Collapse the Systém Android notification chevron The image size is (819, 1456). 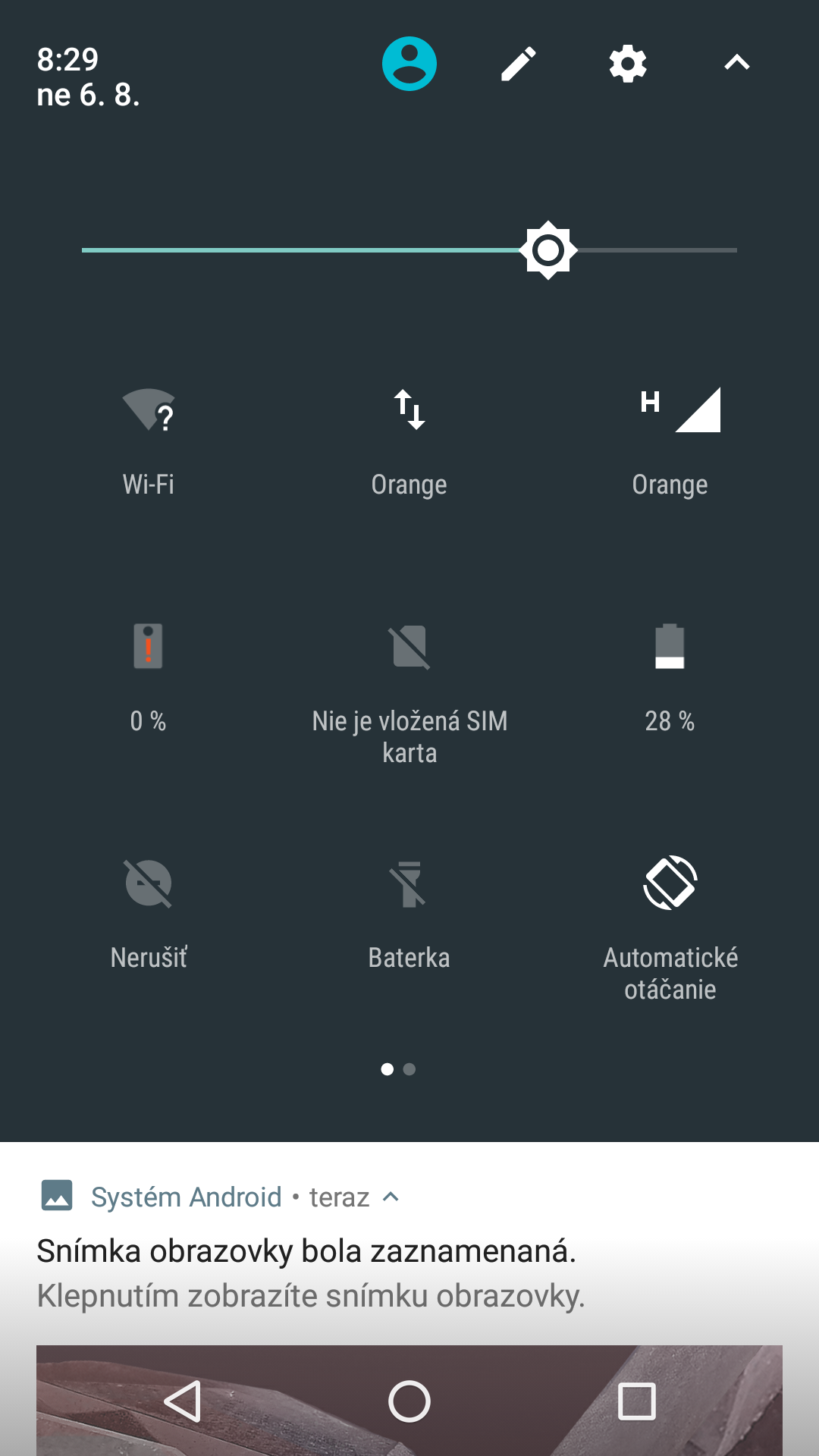click(x=391, y=1197)
